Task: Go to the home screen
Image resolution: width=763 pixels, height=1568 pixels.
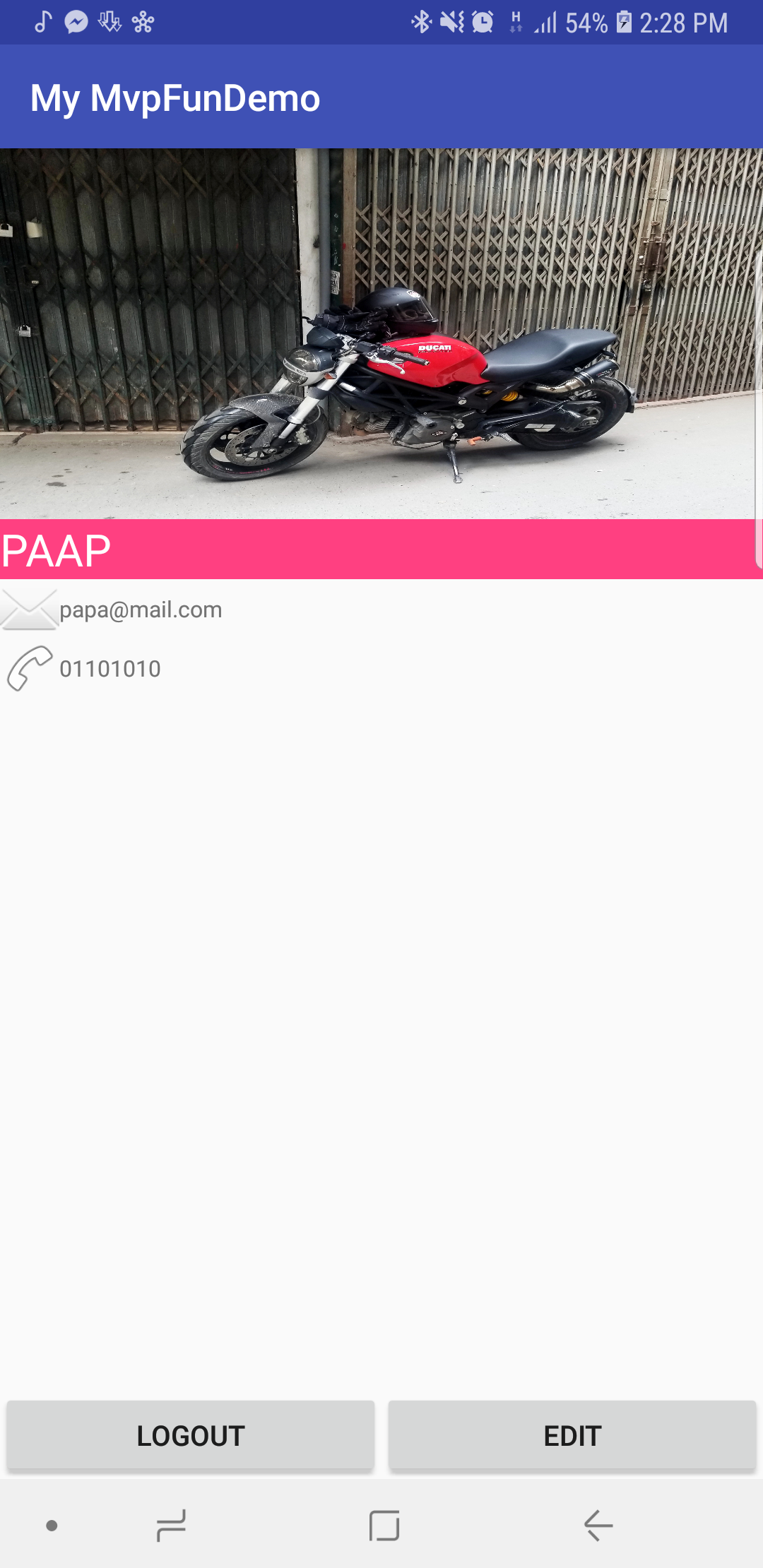Action: (384, 1526)
